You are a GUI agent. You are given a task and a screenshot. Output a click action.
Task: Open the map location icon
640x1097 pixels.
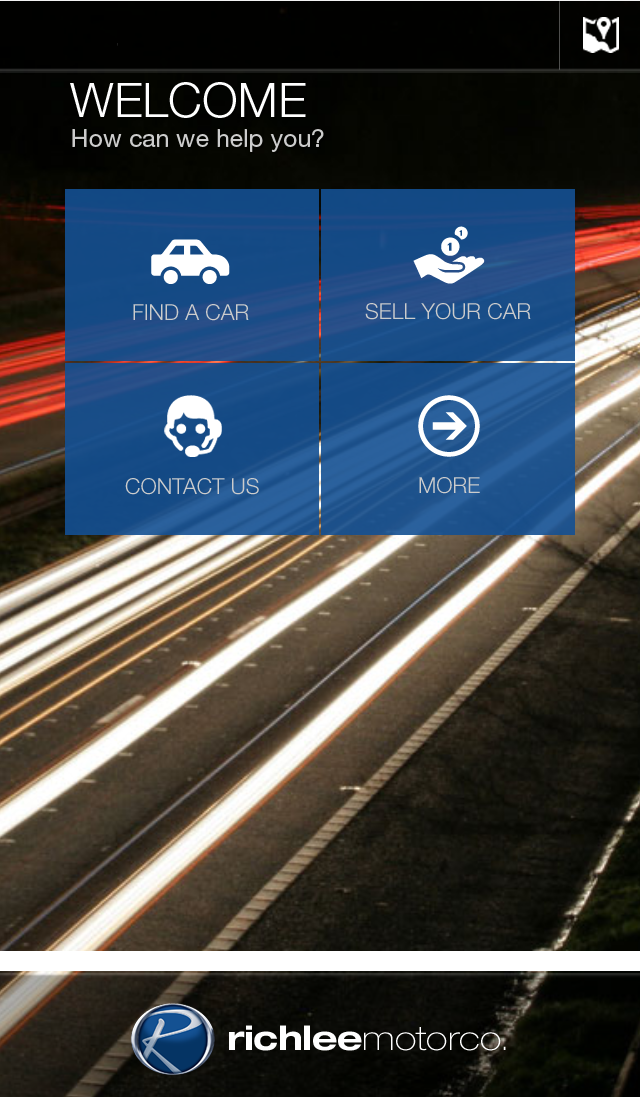(600, 35)
